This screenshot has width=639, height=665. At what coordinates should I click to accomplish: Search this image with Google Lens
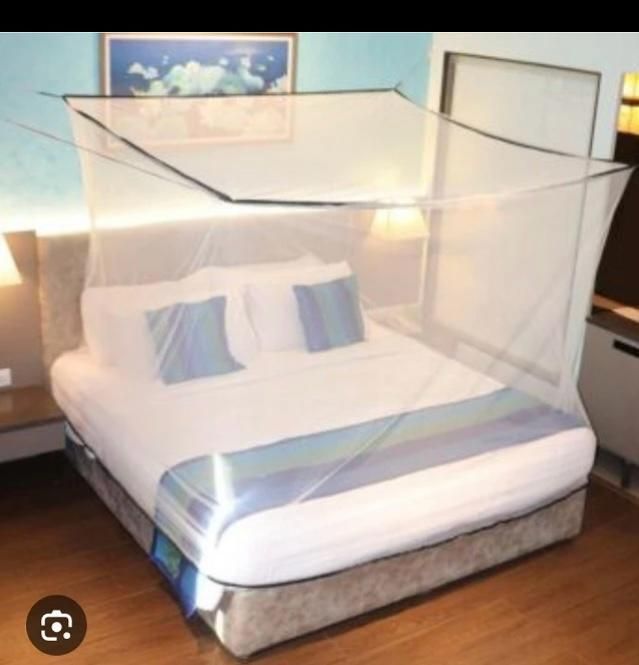tap(56, 625)
